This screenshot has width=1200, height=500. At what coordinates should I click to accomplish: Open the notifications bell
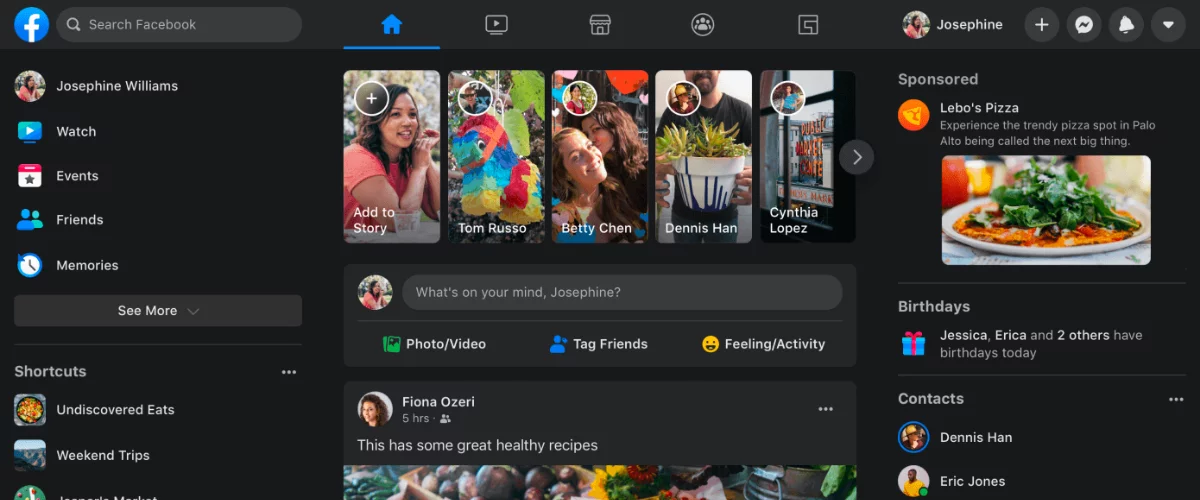1126,24
